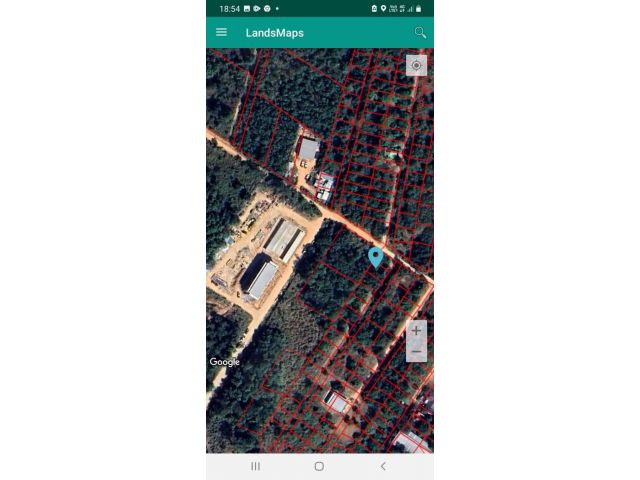The image size is (640, 480).
Task: Center map on my current location
Action: pyautogui.click(x=416, y=65)
